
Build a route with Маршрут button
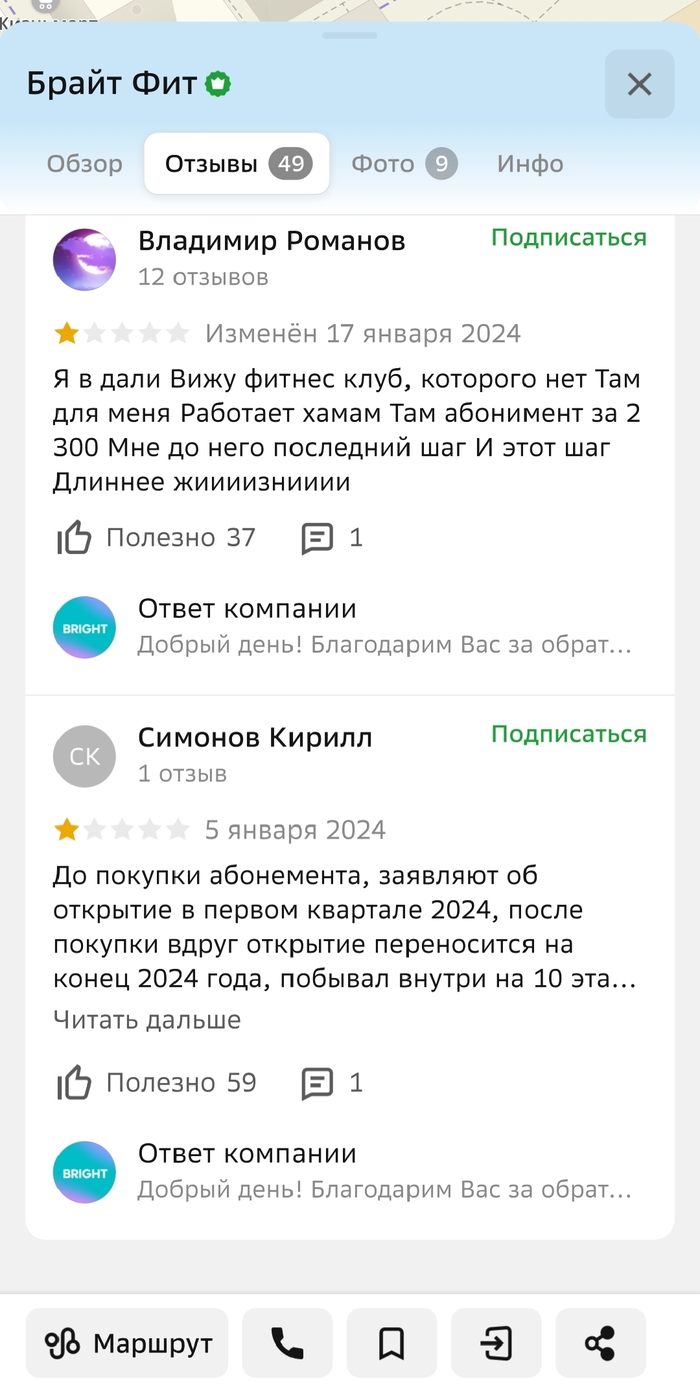coord(121,1344)
